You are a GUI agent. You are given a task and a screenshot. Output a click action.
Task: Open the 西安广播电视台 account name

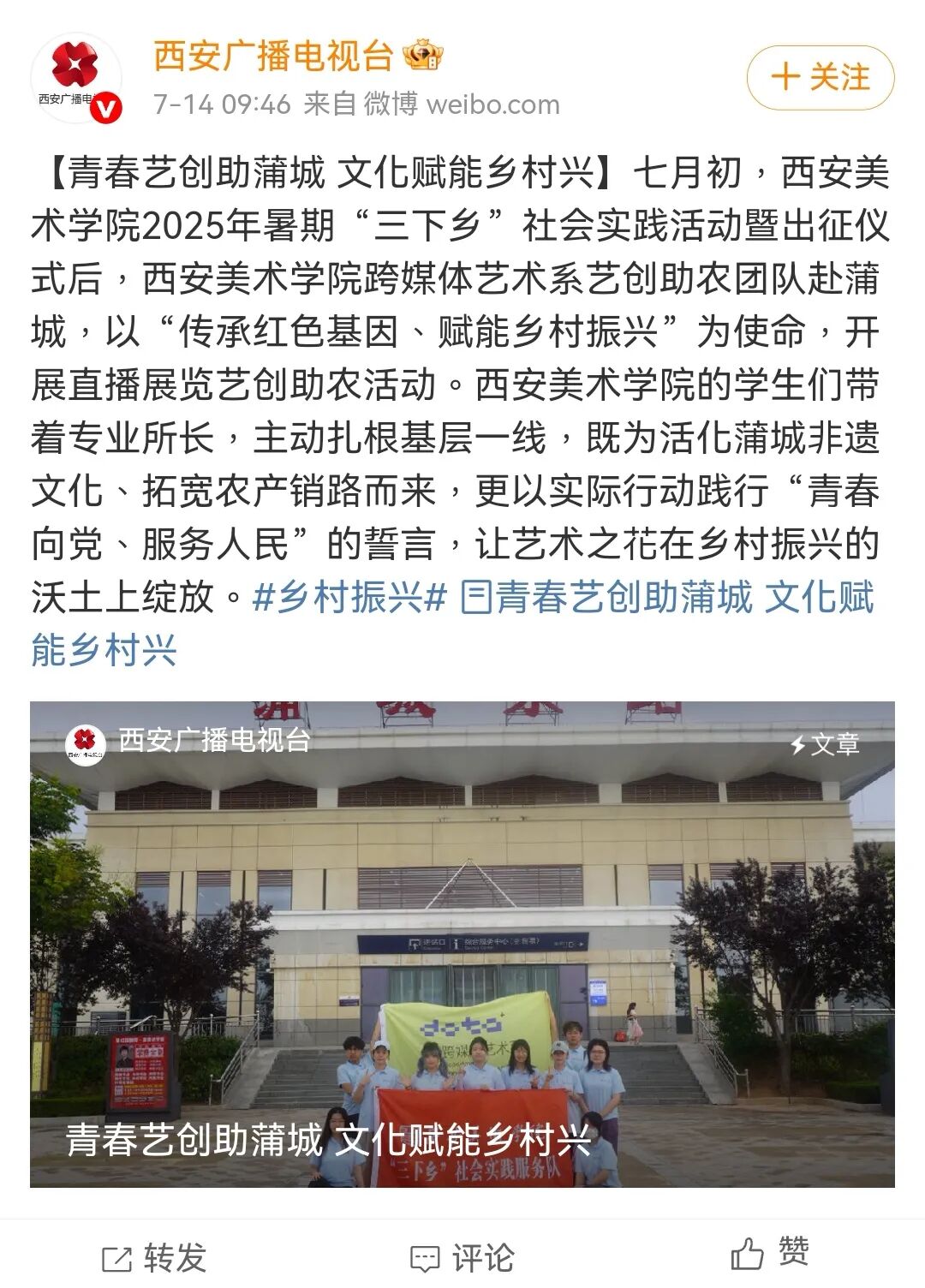[274, 57]
